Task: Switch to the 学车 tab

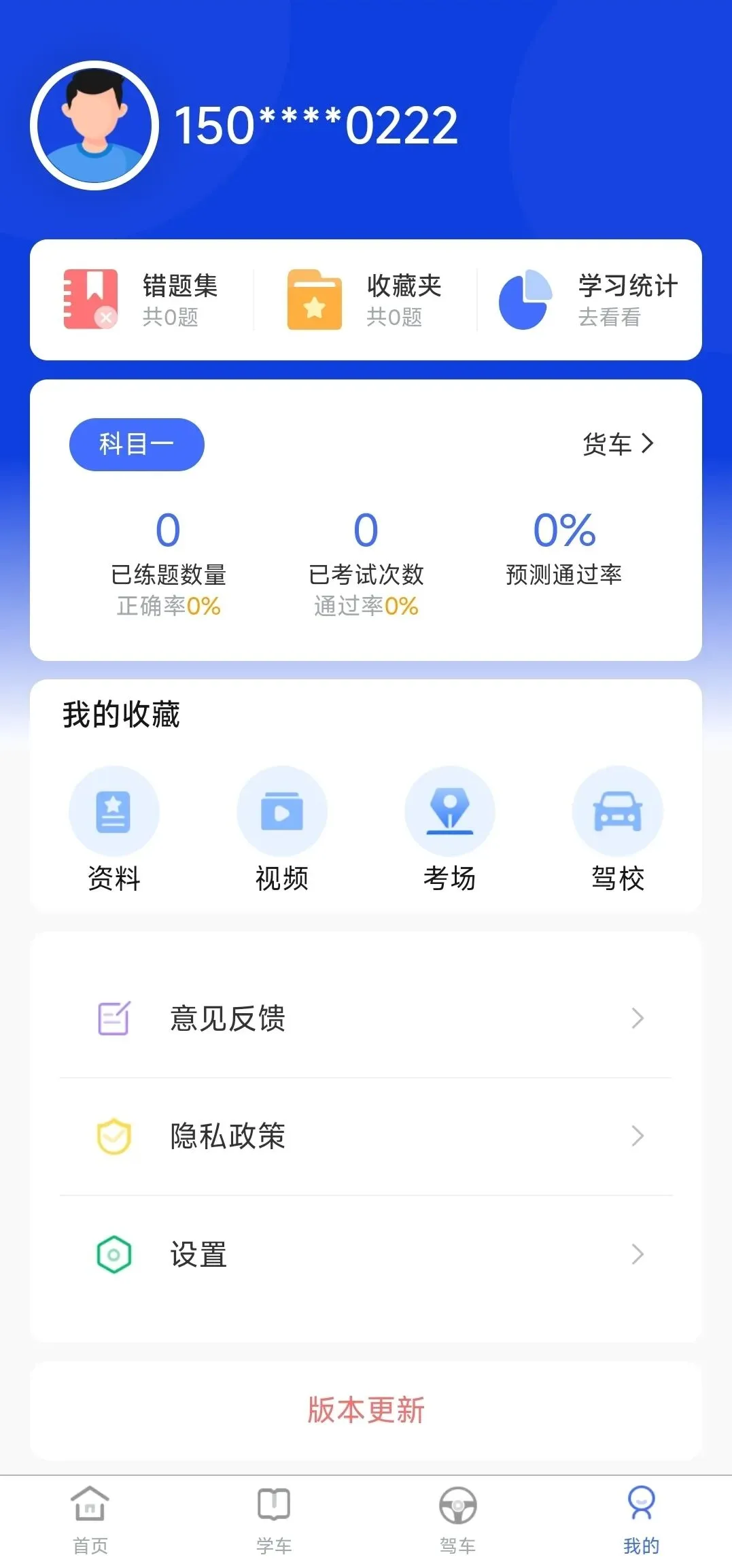Action: (274, 1521)
